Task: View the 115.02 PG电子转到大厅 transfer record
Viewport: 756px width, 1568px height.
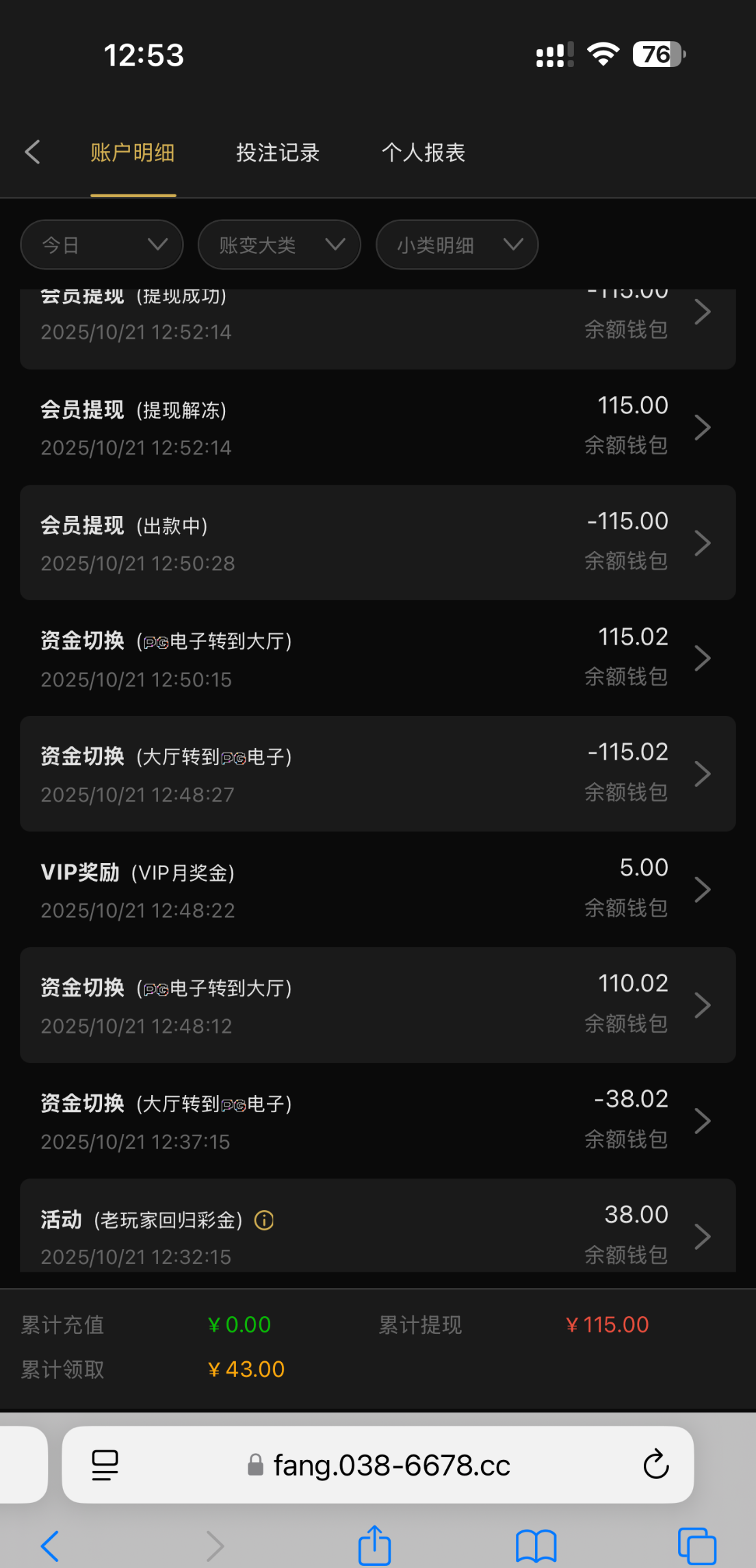Action: pyautogui.click(x=378, y=658)
